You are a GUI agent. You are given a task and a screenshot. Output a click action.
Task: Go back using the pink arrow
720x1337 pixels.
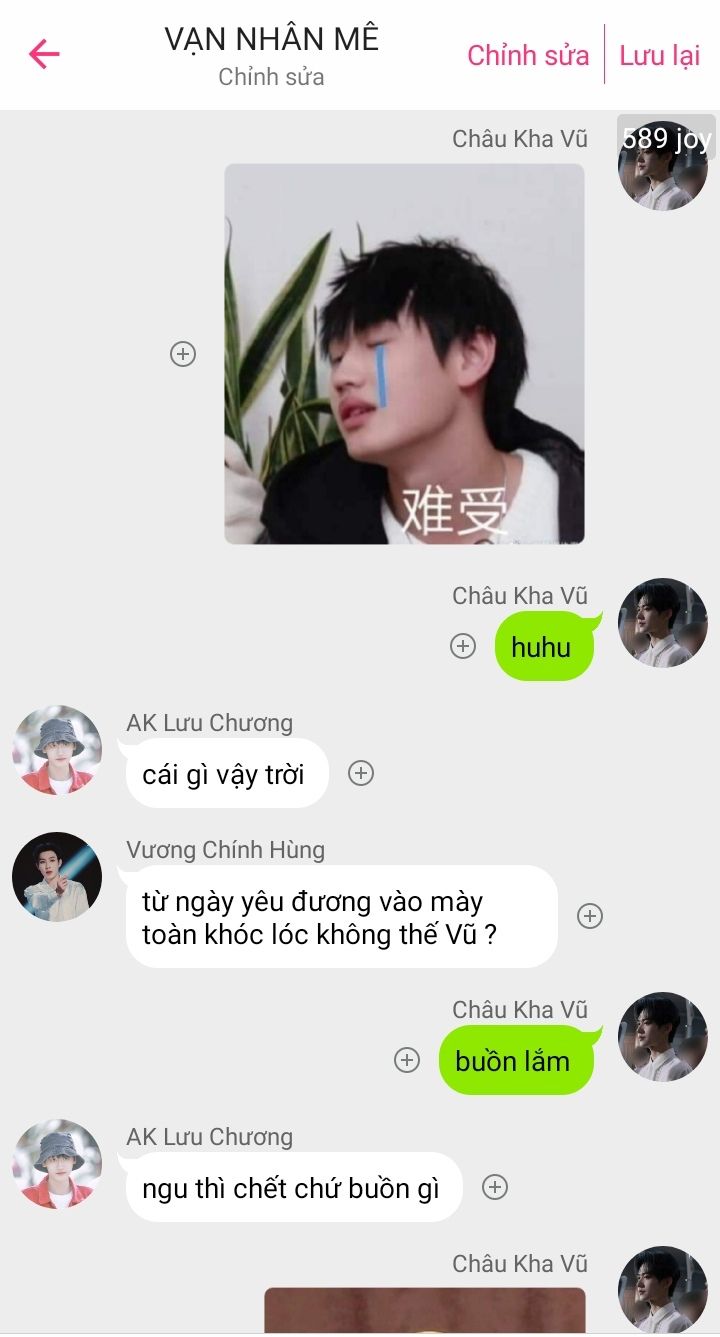click(x=45, y=54)
